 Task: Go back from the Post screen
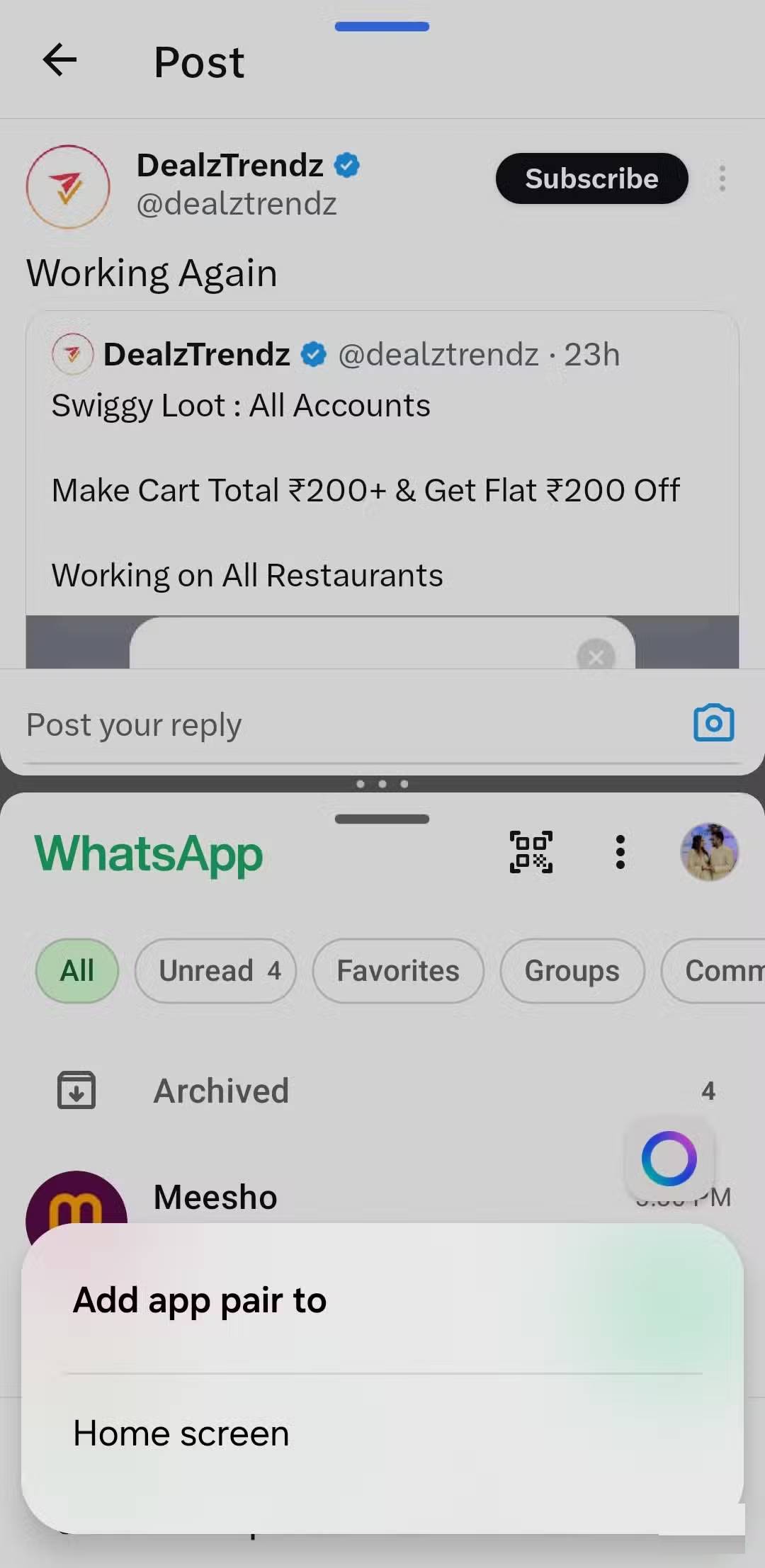coord(59,59)
